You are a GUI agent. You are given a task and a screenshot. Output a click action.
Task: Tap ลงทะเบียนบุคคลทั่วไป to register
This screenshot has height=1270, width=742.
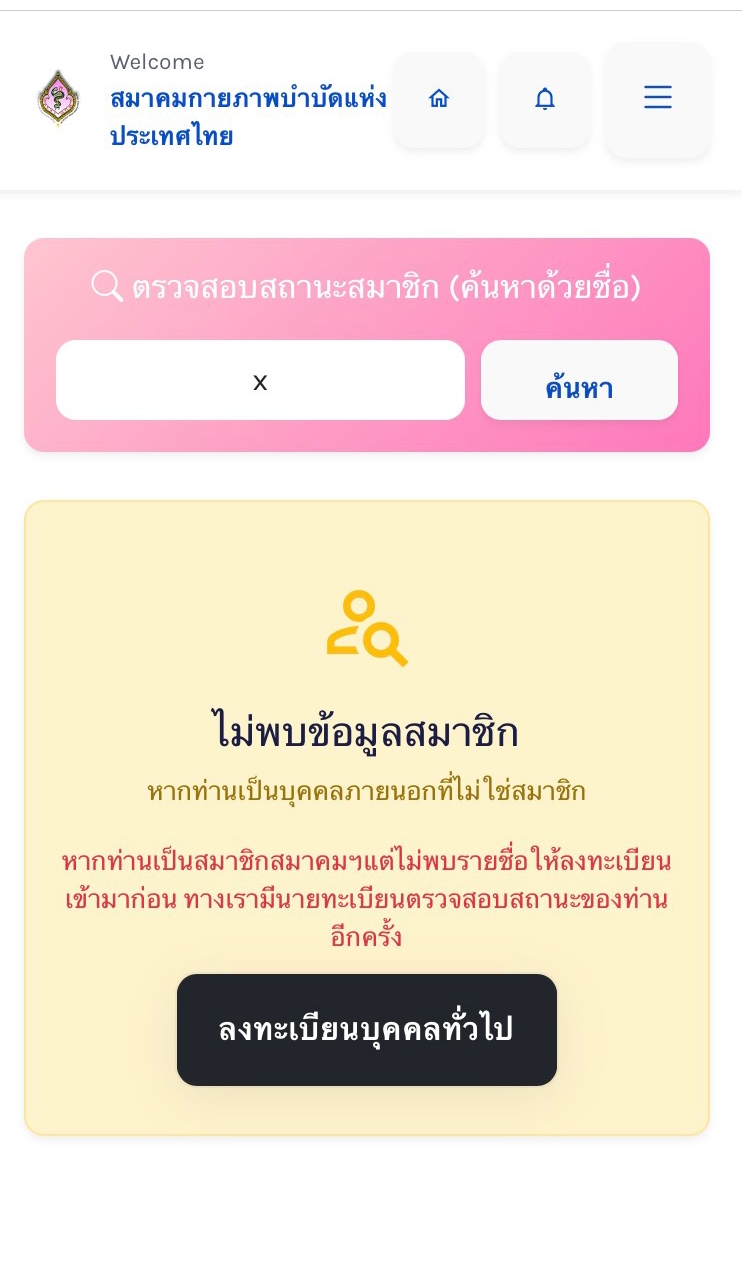366,1030
